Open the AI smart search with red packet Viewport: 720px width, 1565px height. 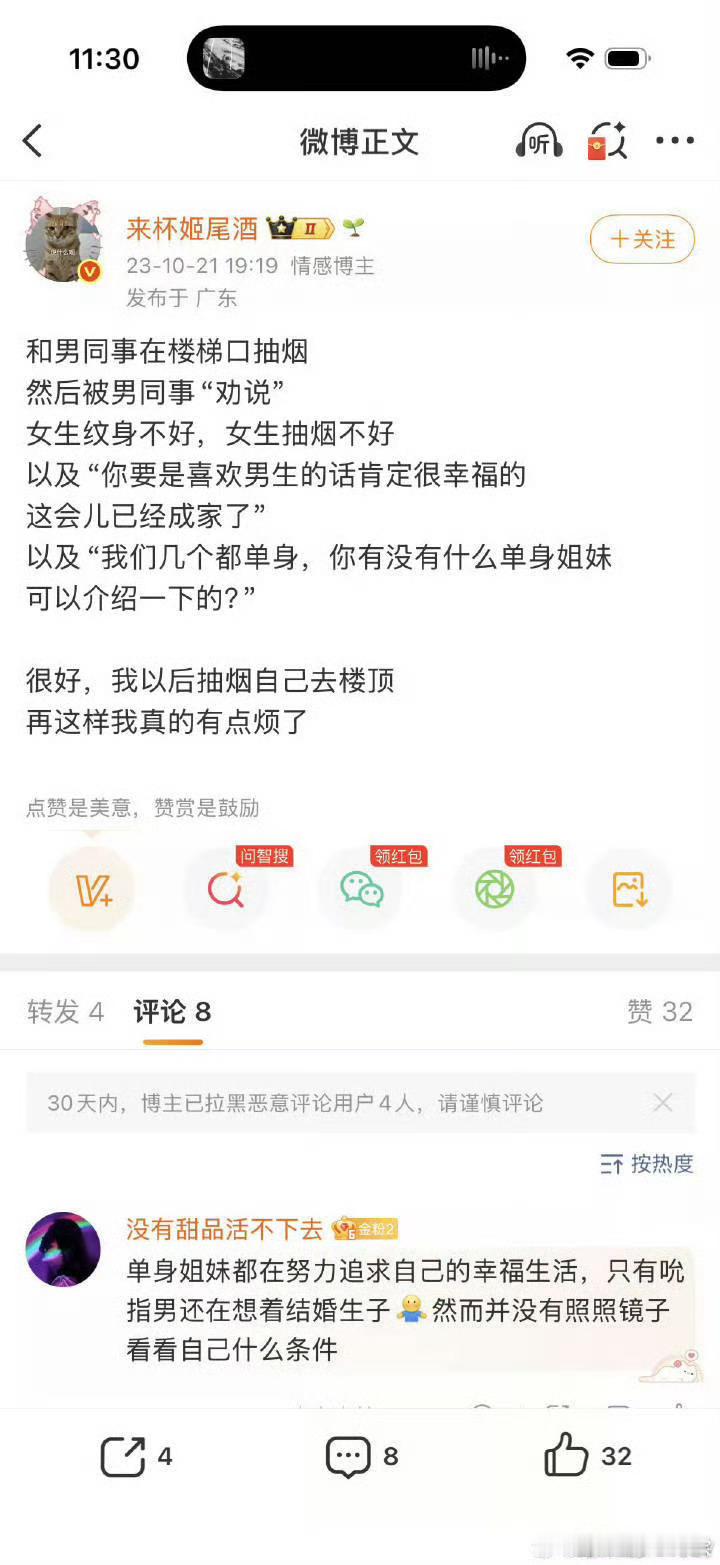(x=610, y=142)
